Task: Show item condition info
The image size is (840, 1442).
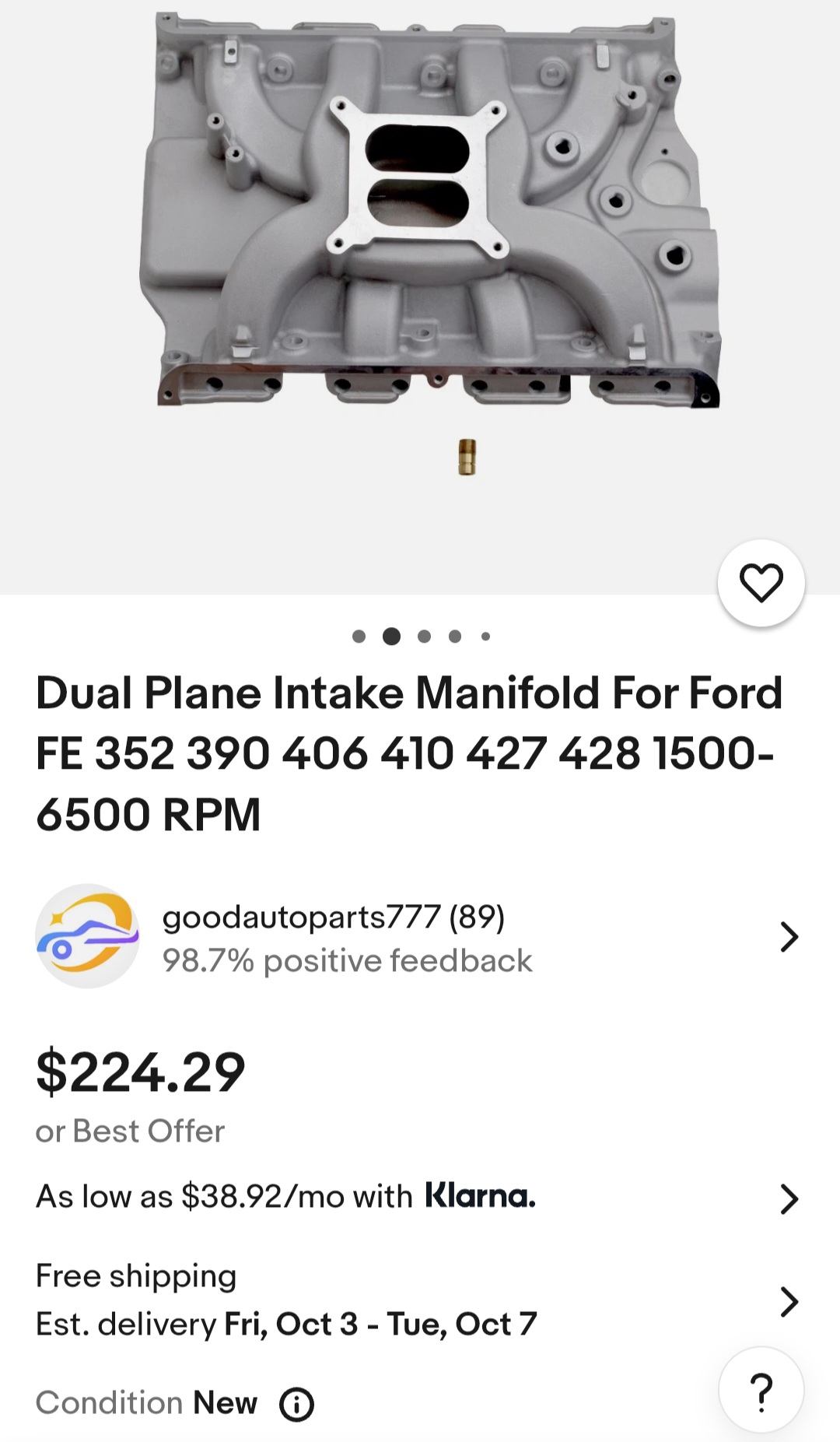Action: (296, 1405)
